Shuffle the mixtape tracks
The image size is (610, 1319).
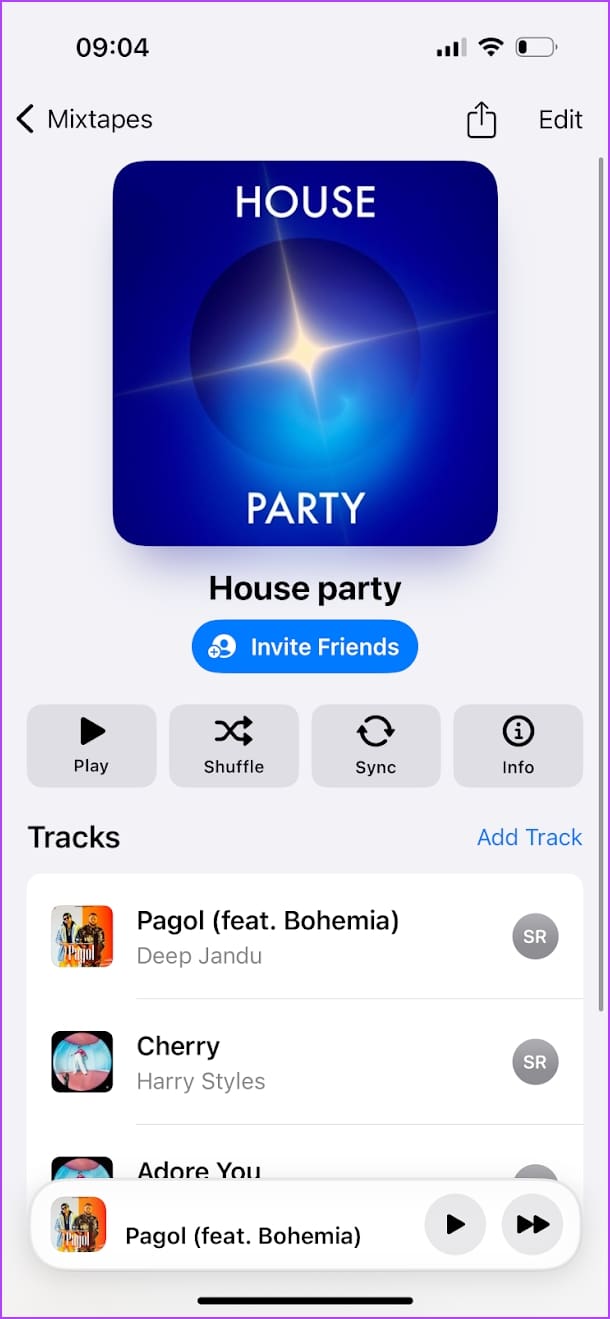pos(234,746)
